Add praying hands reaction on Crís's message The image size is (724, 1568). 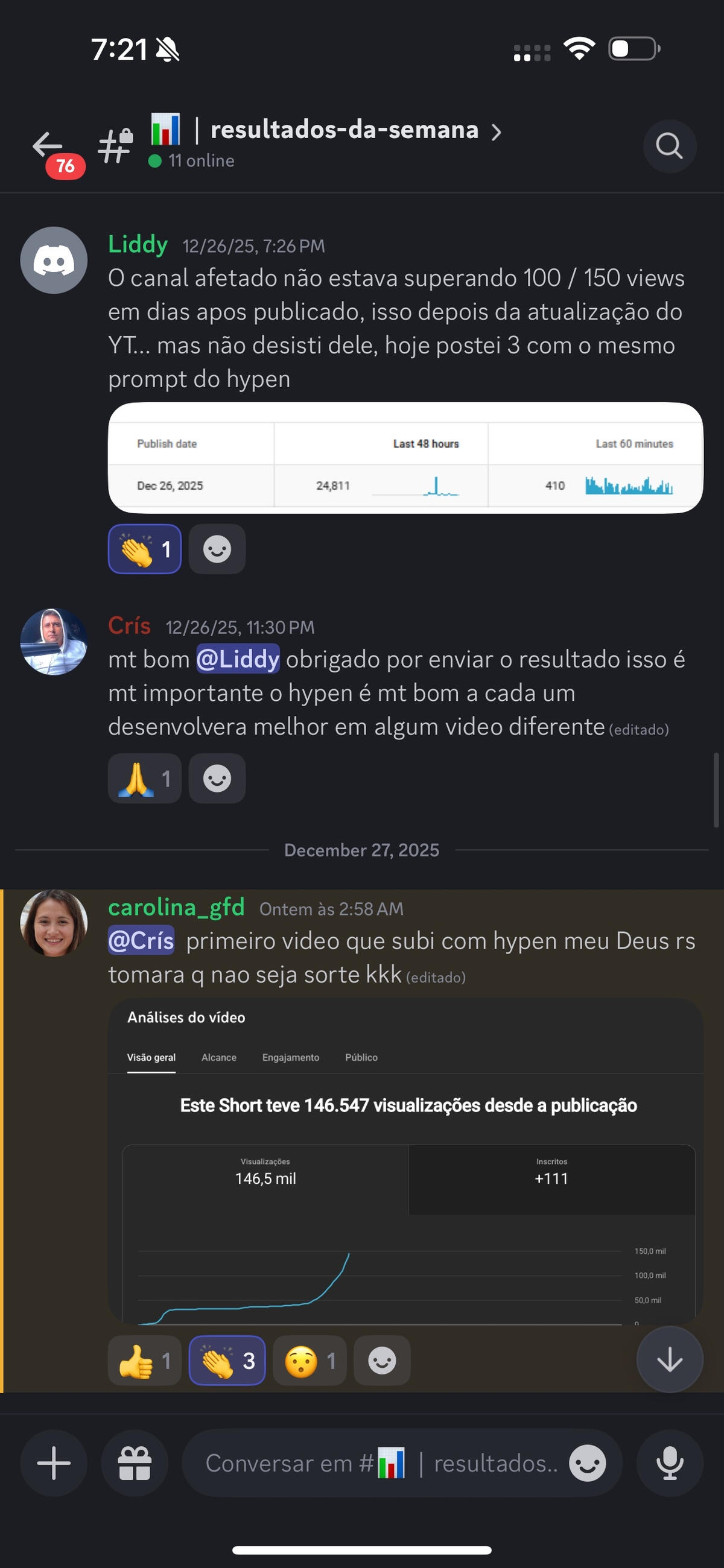[x=145, y=779]
